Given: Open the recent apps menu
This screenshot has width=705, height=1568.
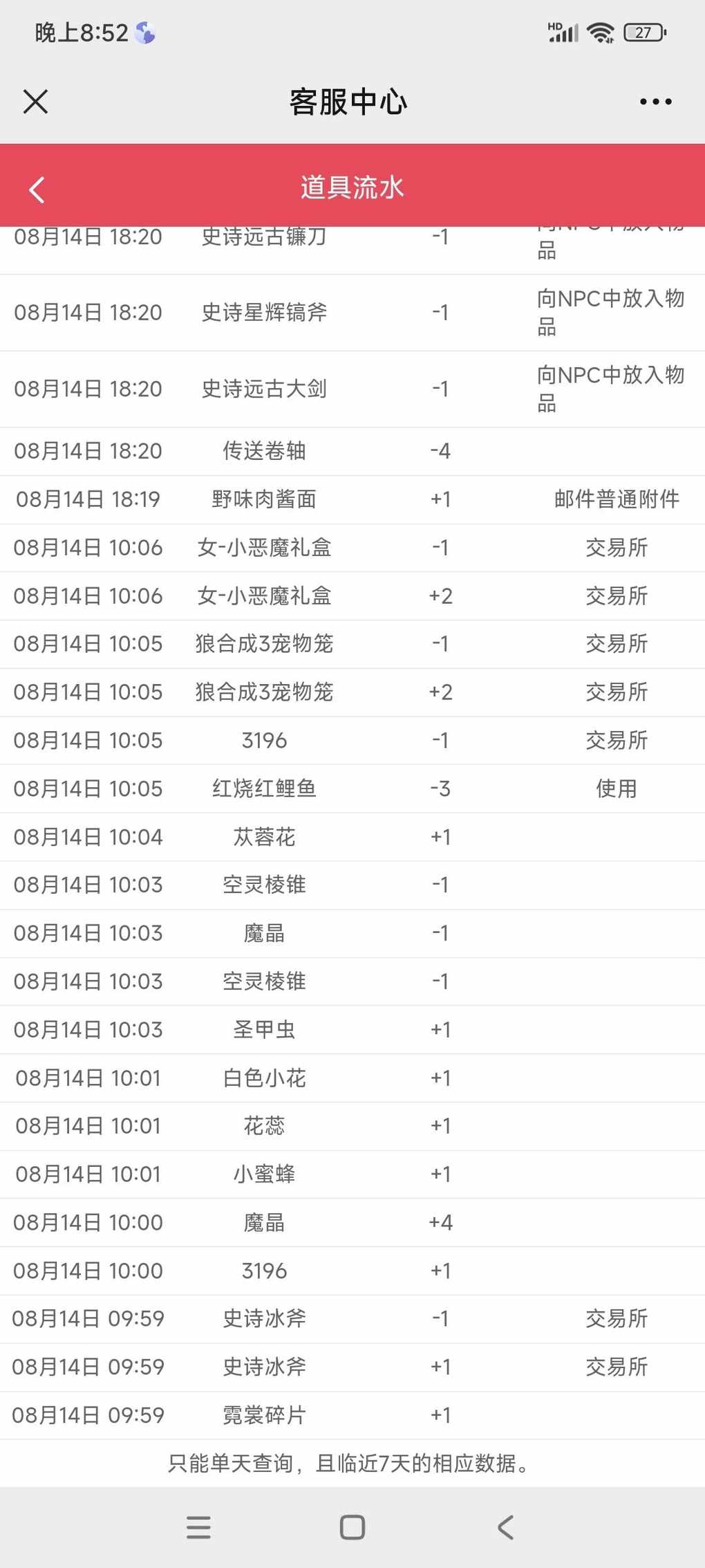Looking at the screenshot, I should point(198,1527).
